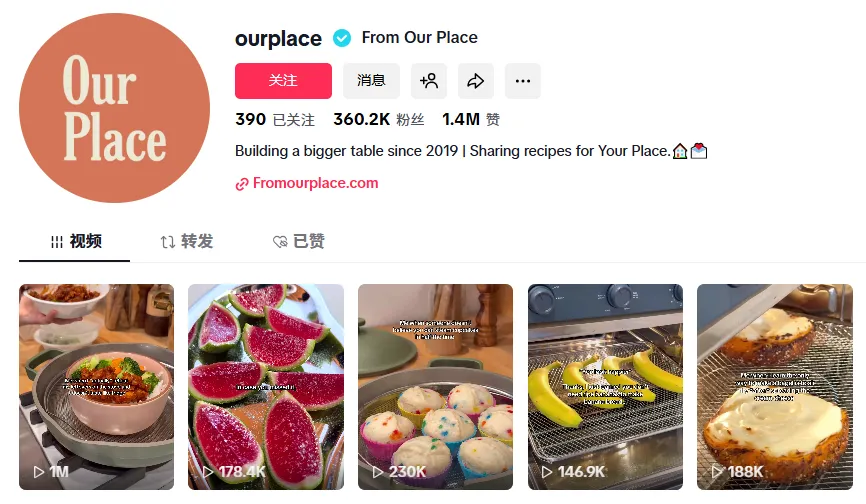Share this profile
Screen dimensions: 866x504
[x=476, y=81]
